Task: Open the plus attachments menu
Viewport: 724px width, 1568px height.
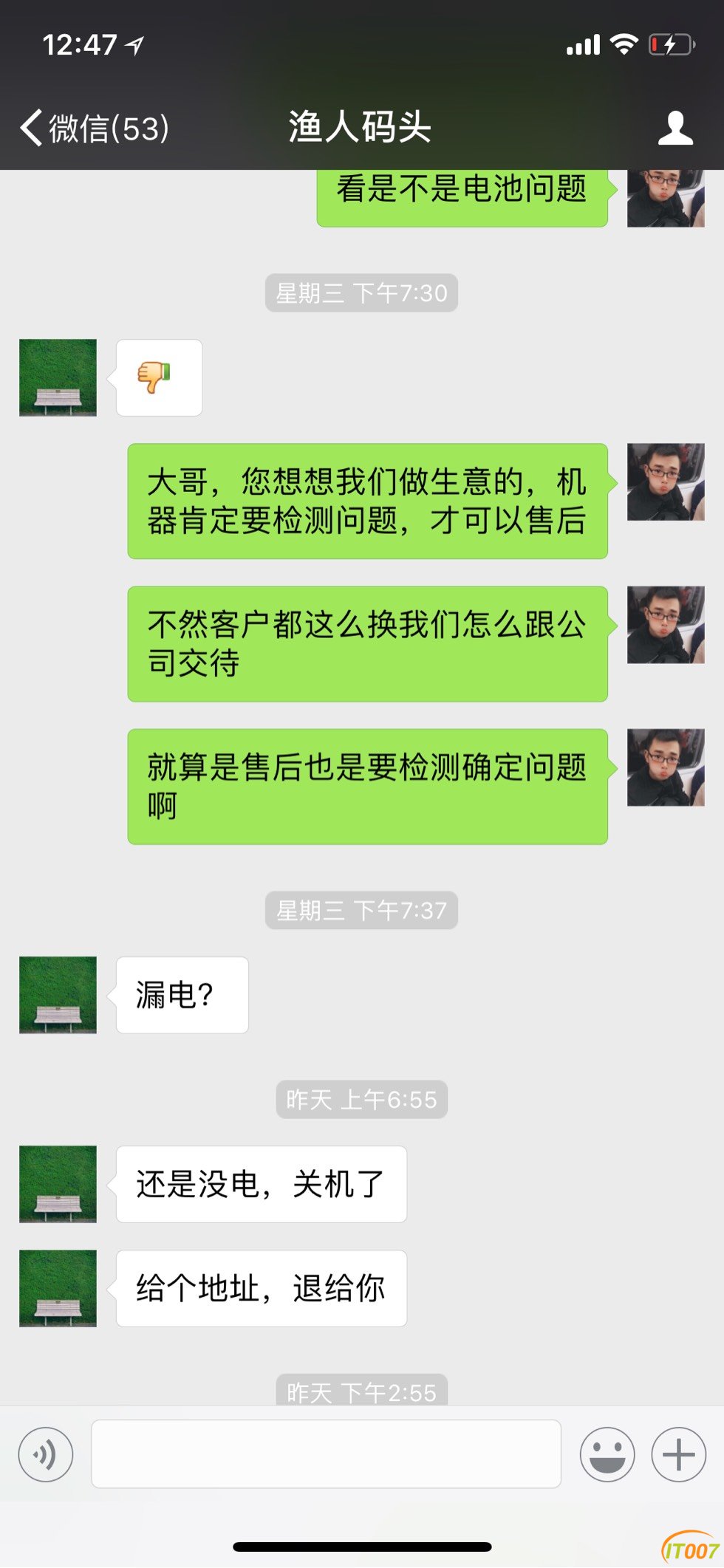Action: (678, 1454)
